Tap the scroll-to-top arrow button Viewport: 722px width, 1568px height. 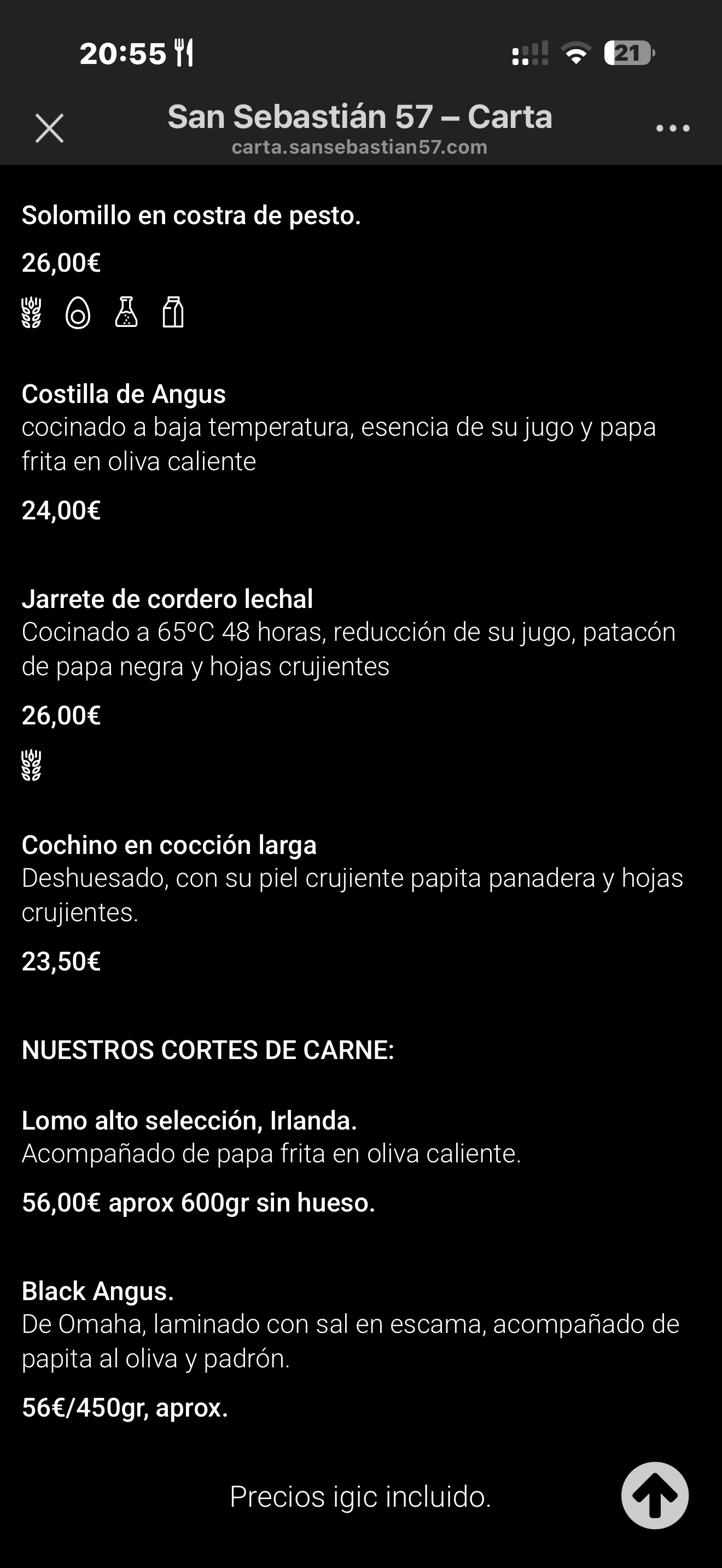point(655,1495)
